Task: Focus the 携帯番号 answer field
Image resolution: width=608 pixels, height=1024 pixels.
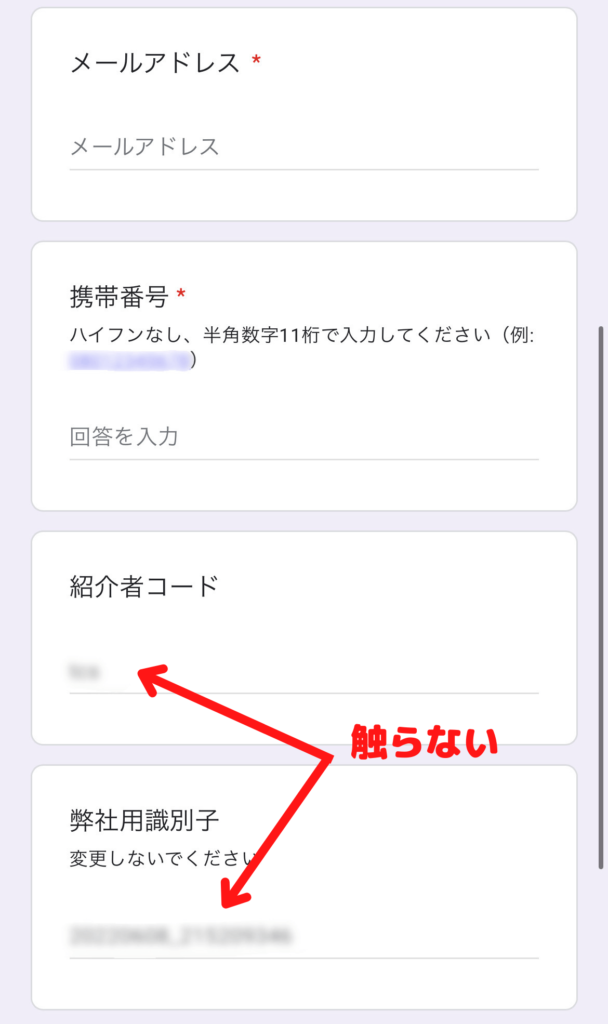Action: click(x=303, y=437)
